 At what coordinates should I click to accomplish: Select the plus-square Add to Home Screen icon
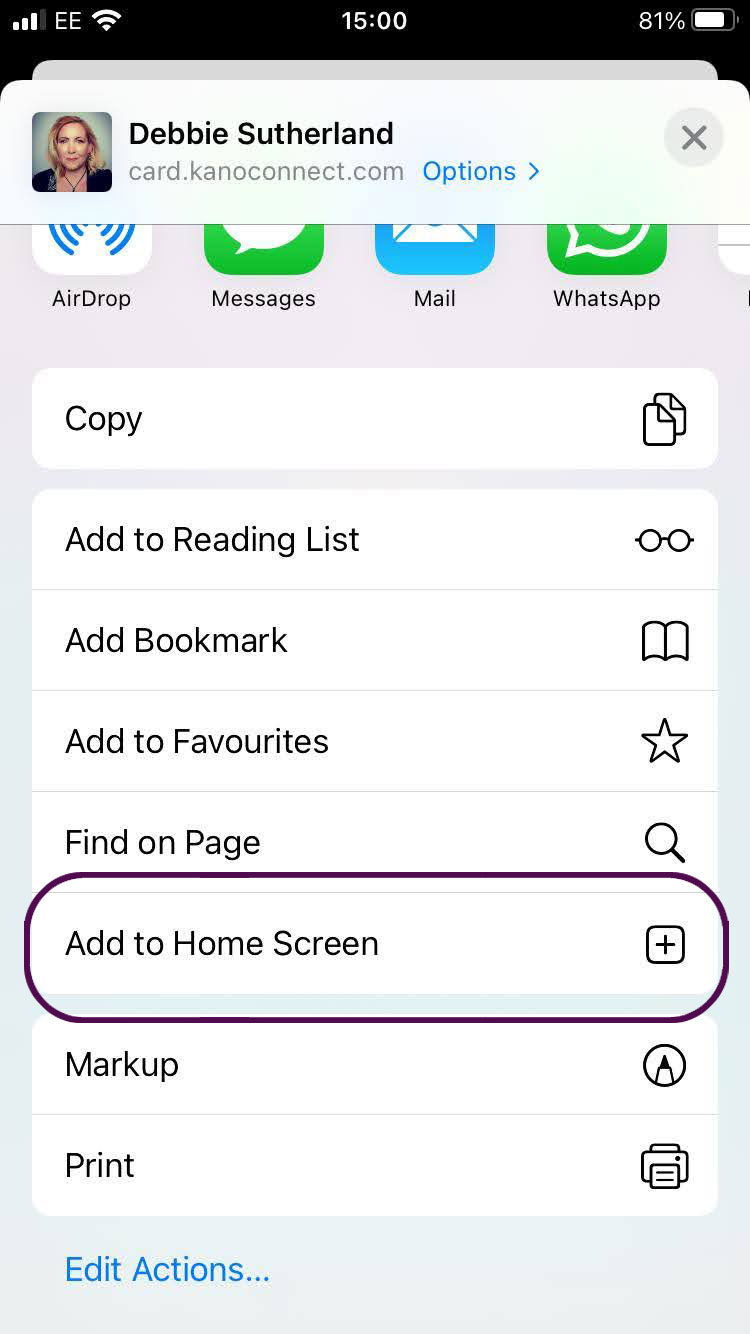pos(664,943)
